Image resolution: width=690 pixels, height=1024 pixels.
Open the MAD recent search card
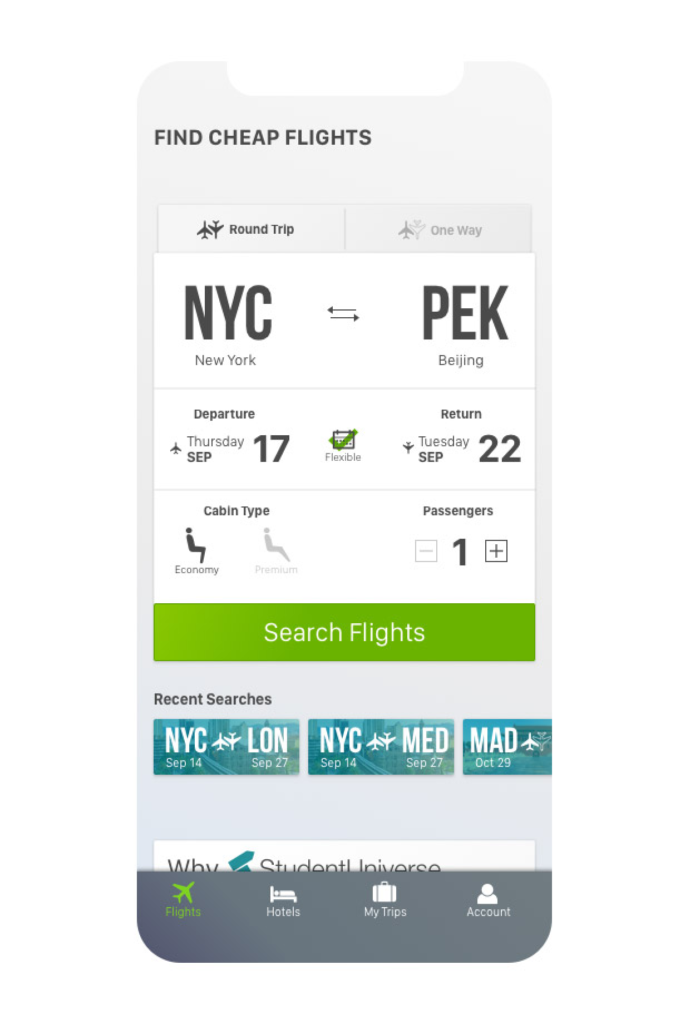click(x=507, y=747)
